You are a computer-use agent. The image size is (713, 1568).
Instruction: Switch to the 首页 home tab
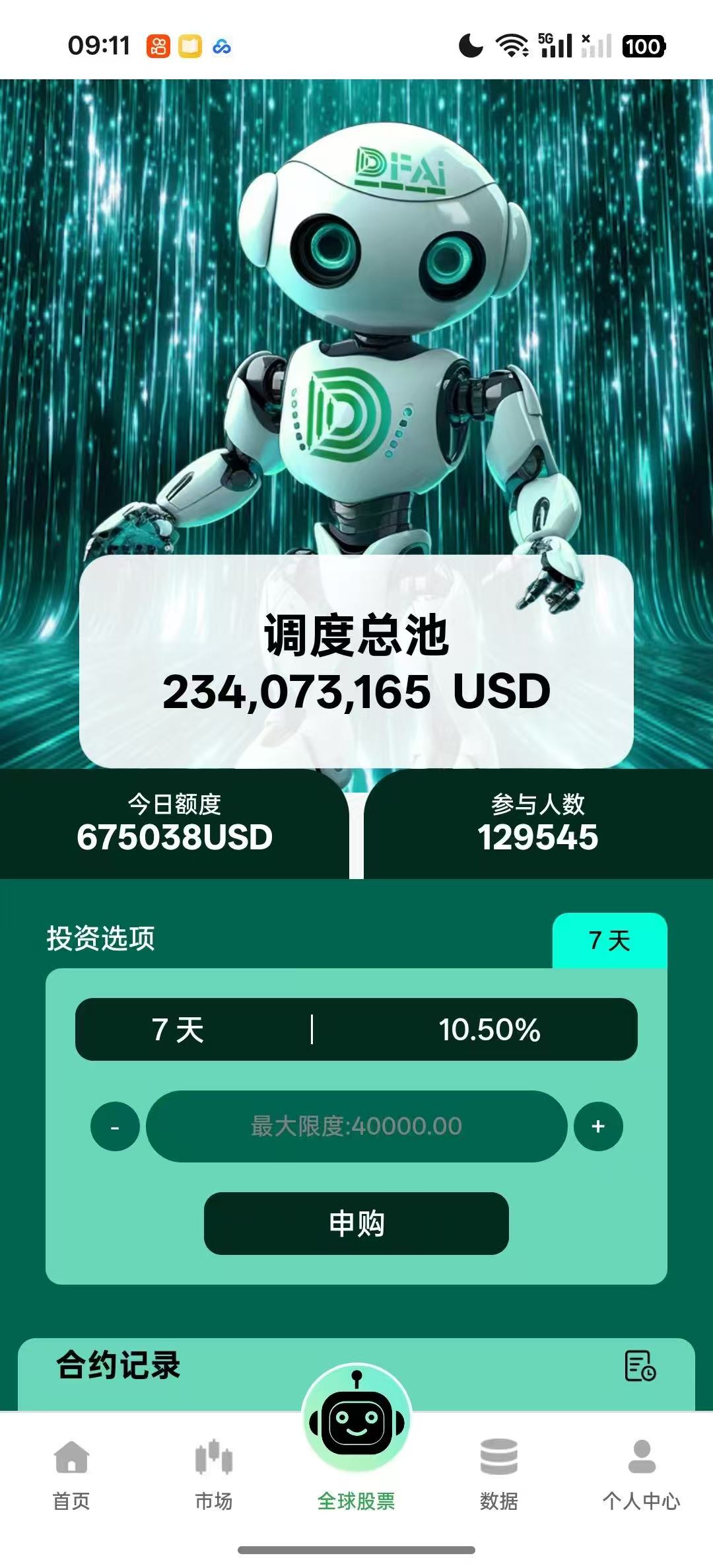(x=71, y=1472)
